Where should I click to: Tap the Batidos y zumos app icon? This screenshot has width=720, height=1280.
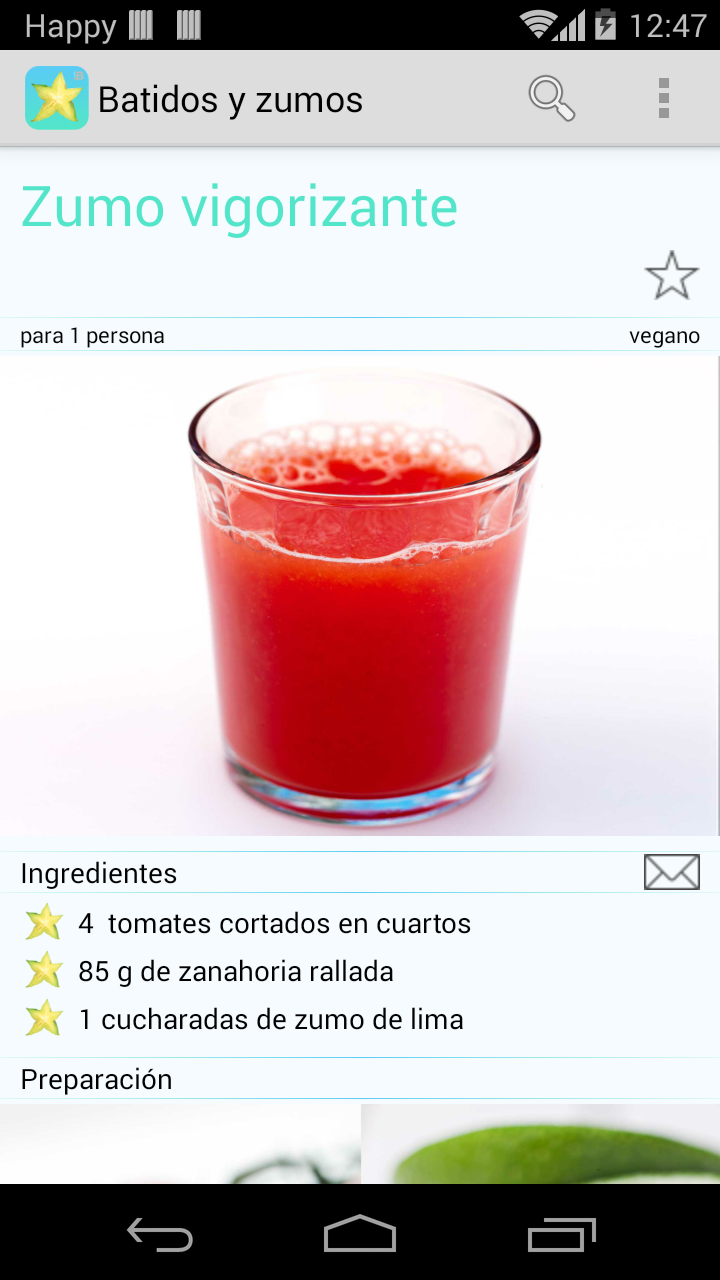(x=57, y=98)
